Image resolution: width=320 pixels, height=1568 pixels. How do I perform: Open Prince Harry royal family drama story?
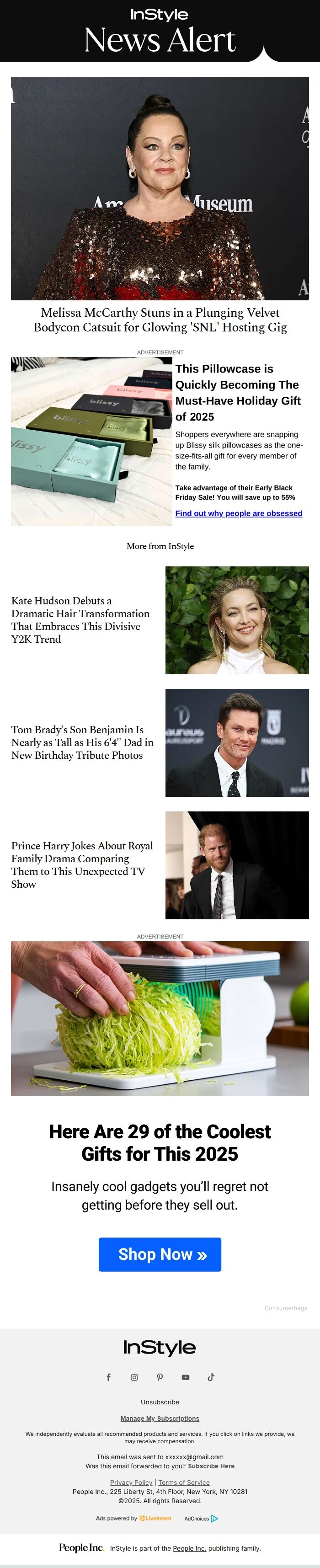[81, 864]
